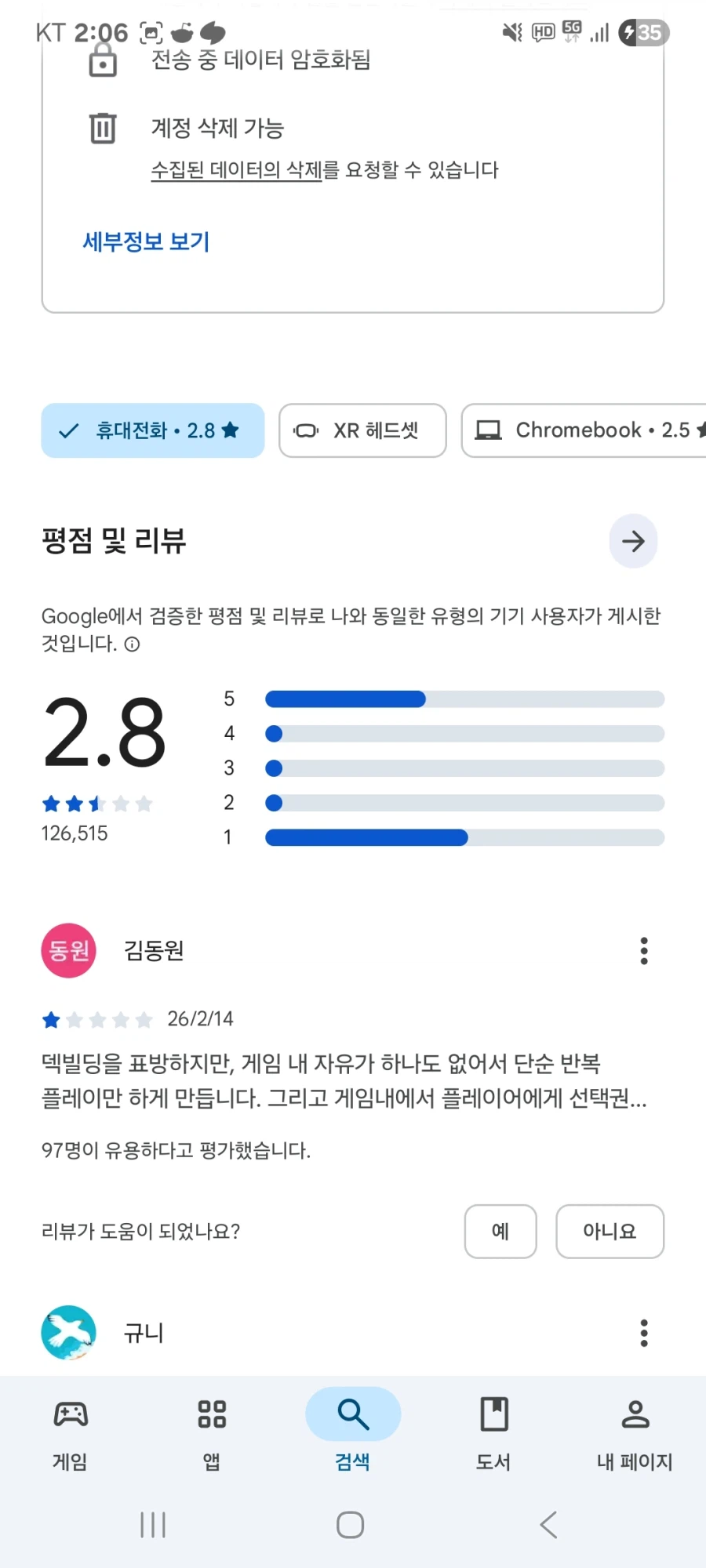Tap the 게임 tab icon in bottom navigation
Viewport: 706px width, 1568px height.
coord(69,1415)
